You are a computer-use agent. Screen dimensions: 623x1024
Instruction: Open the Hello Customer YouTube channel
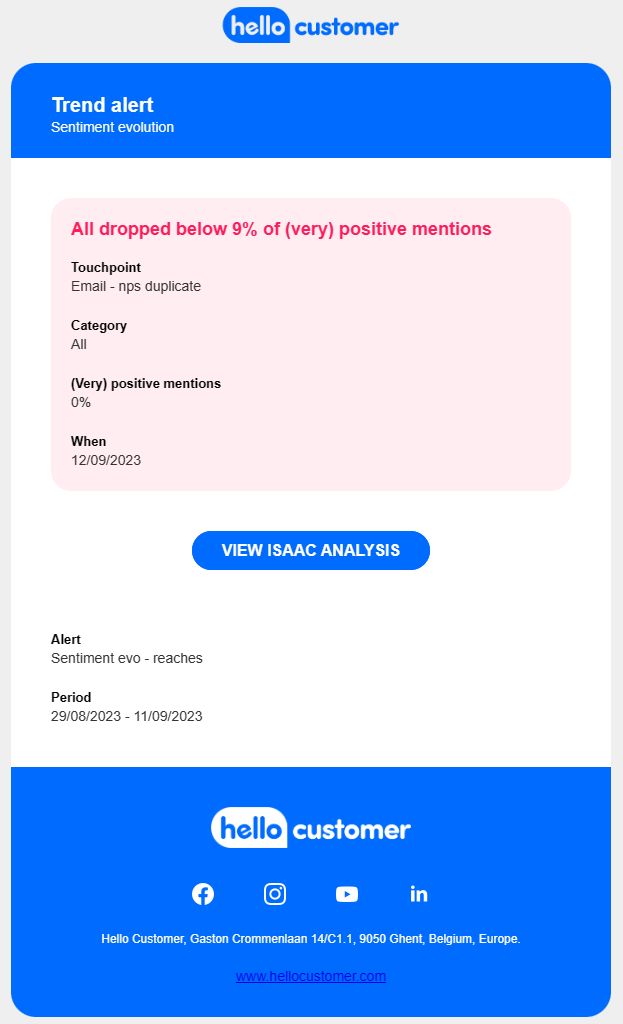pos(347,894)
